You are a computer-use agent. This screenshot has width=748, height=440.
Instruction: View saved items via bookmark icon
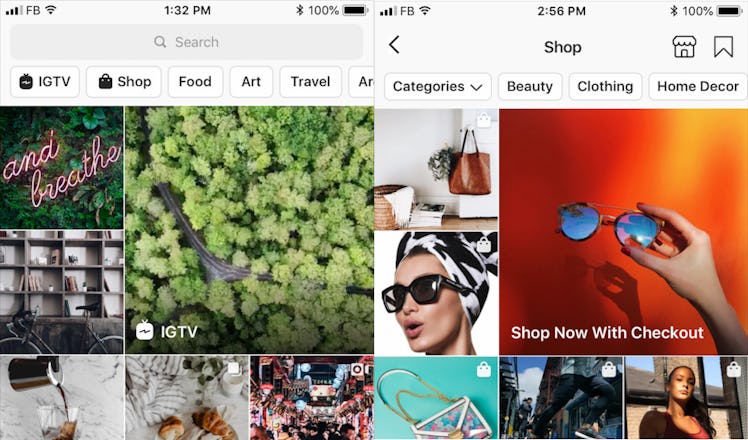pos(723,46)
